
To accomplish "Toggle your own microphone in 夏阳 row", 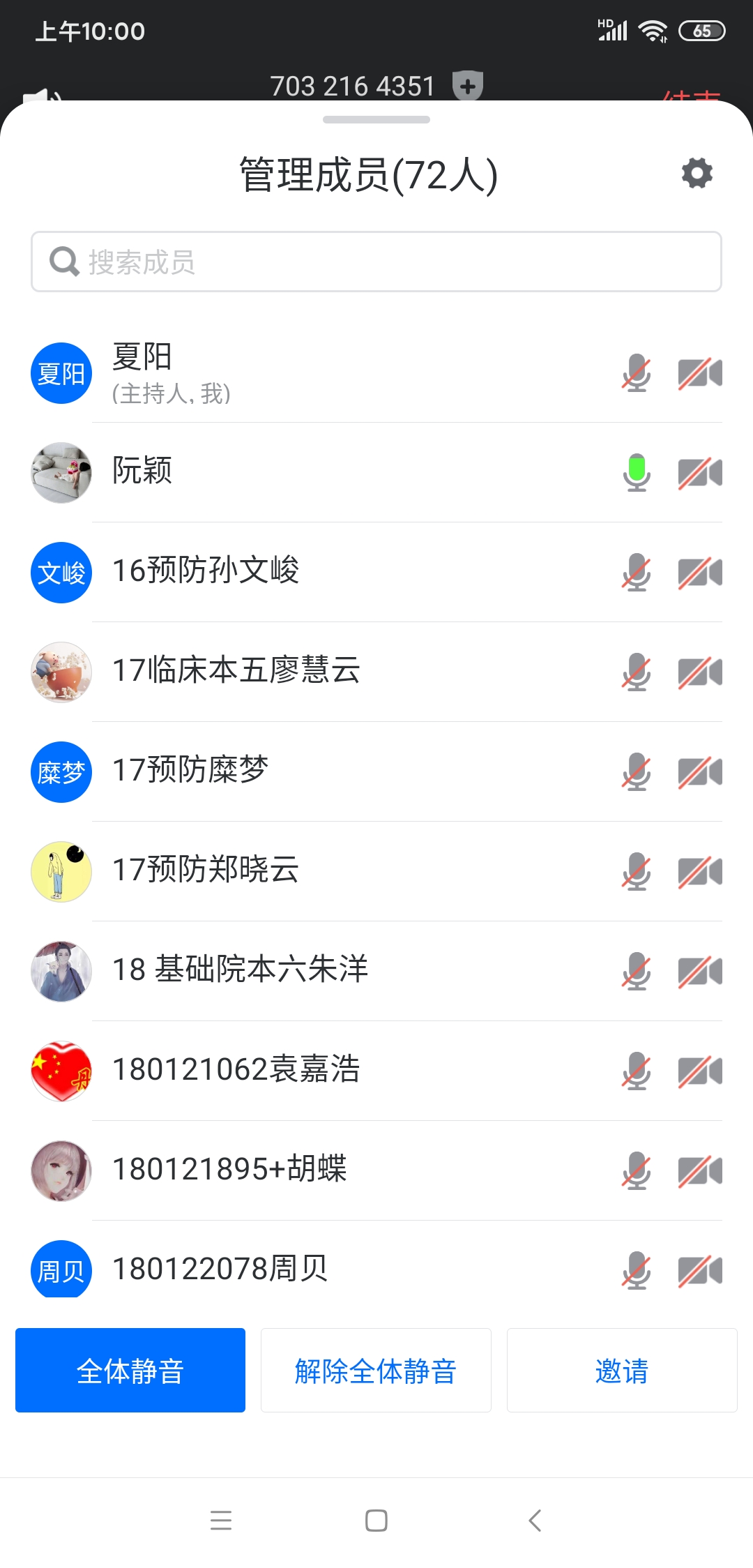I will [637, 372].
